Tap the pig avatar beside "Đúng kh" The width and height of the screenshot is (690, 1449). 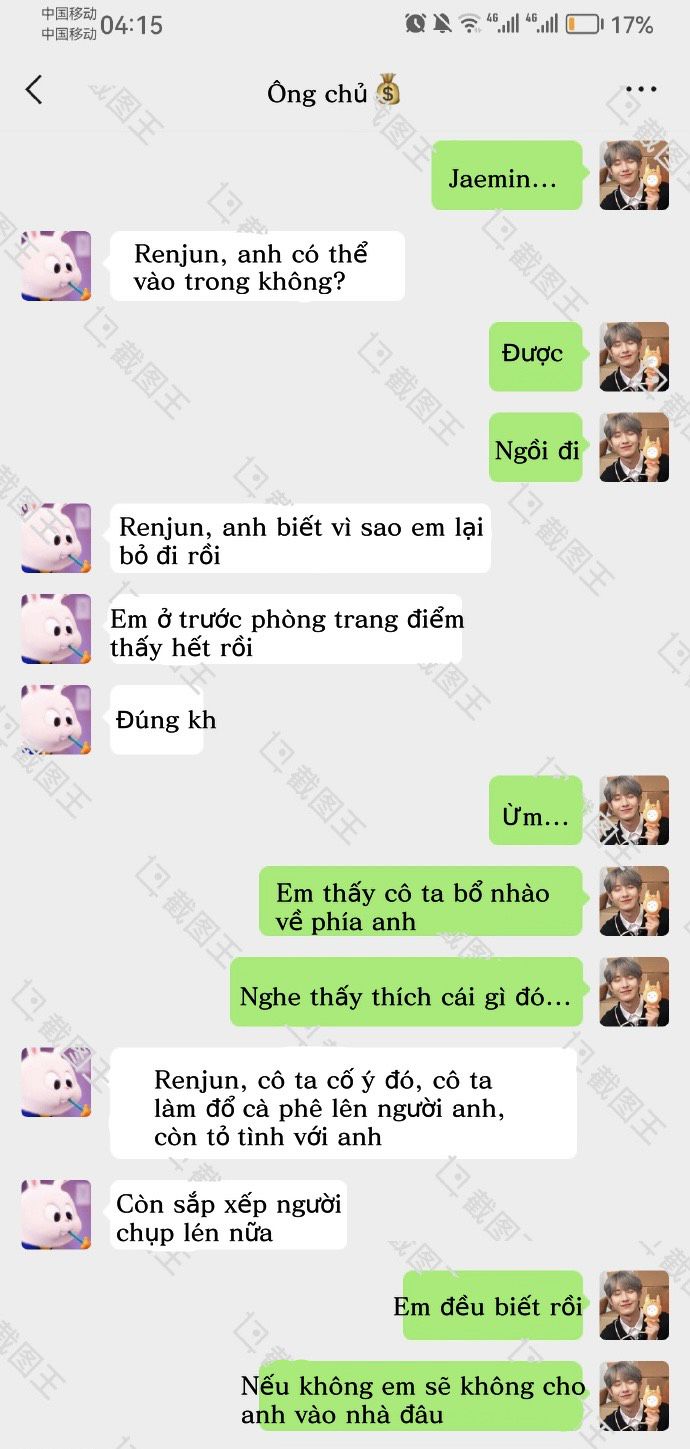56,719
